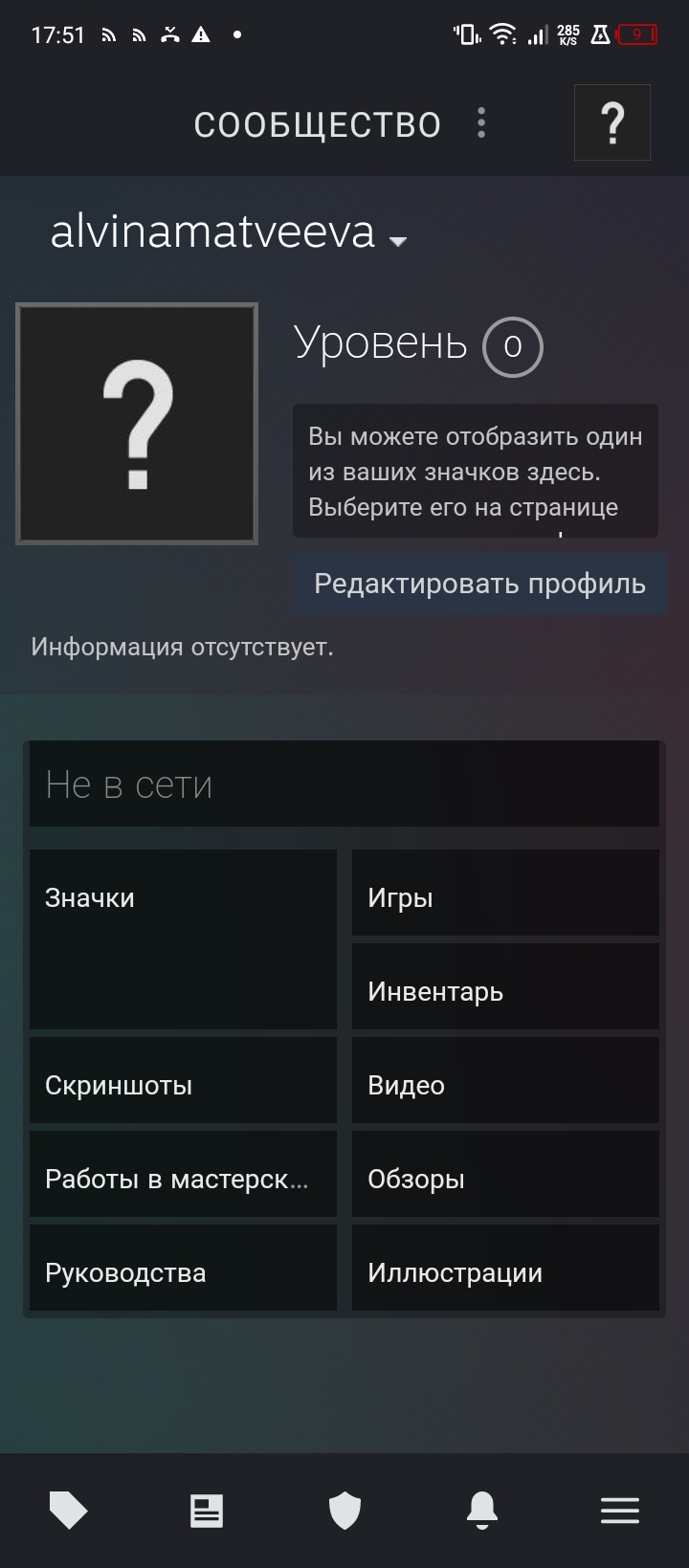This screenshot has height=1568, width=689.
Task: Tap the question-mark avatar in header
Action: (612, 122)
